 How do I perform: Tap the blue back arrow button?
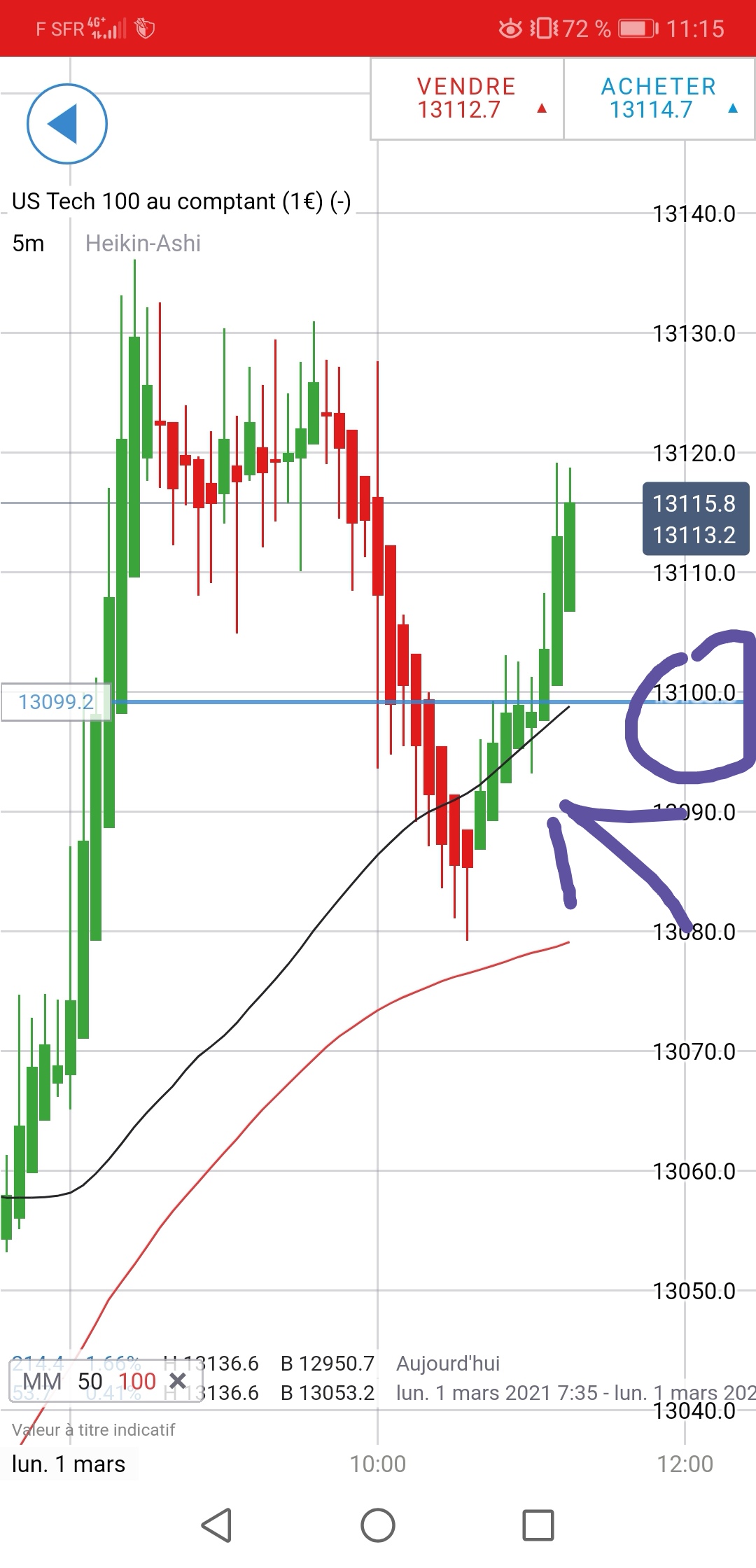[67, 124]
